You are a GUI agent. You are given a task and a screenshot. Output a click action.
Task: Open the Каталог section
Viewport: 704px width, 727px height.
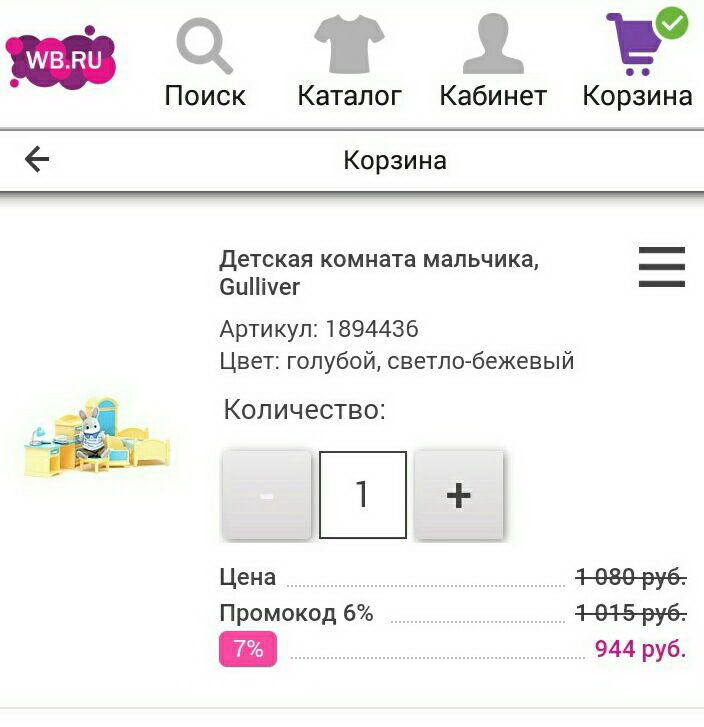click(349, 64)
